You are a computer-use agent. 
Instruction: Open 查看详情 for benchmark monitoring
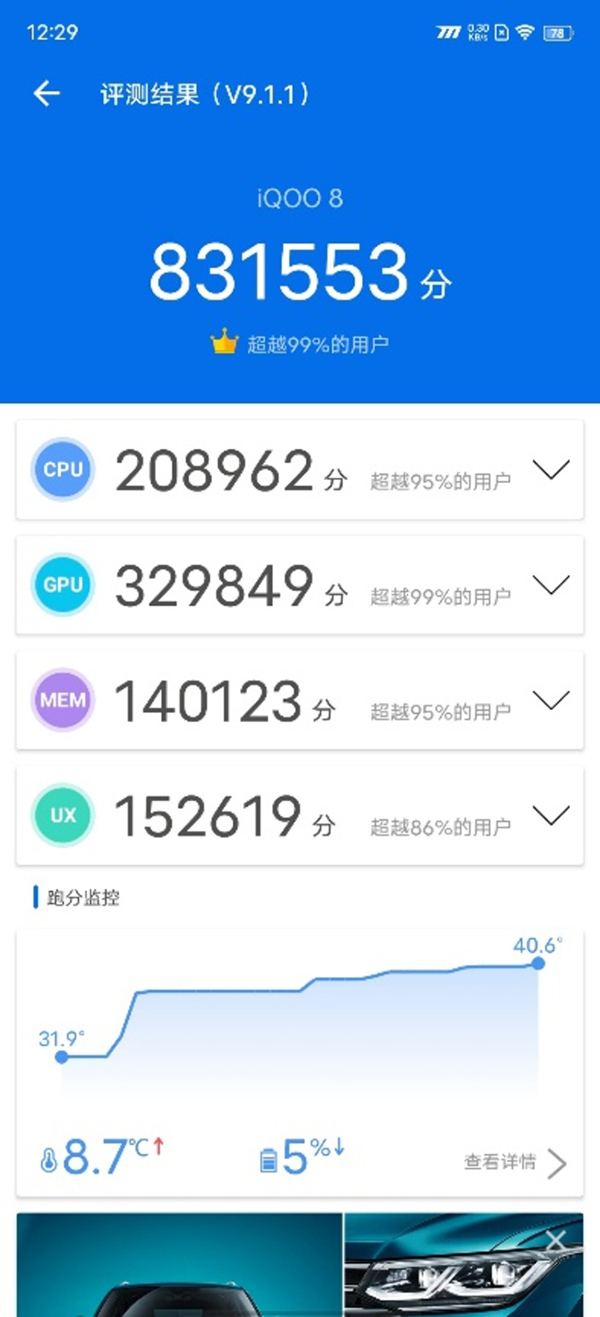515,1162
